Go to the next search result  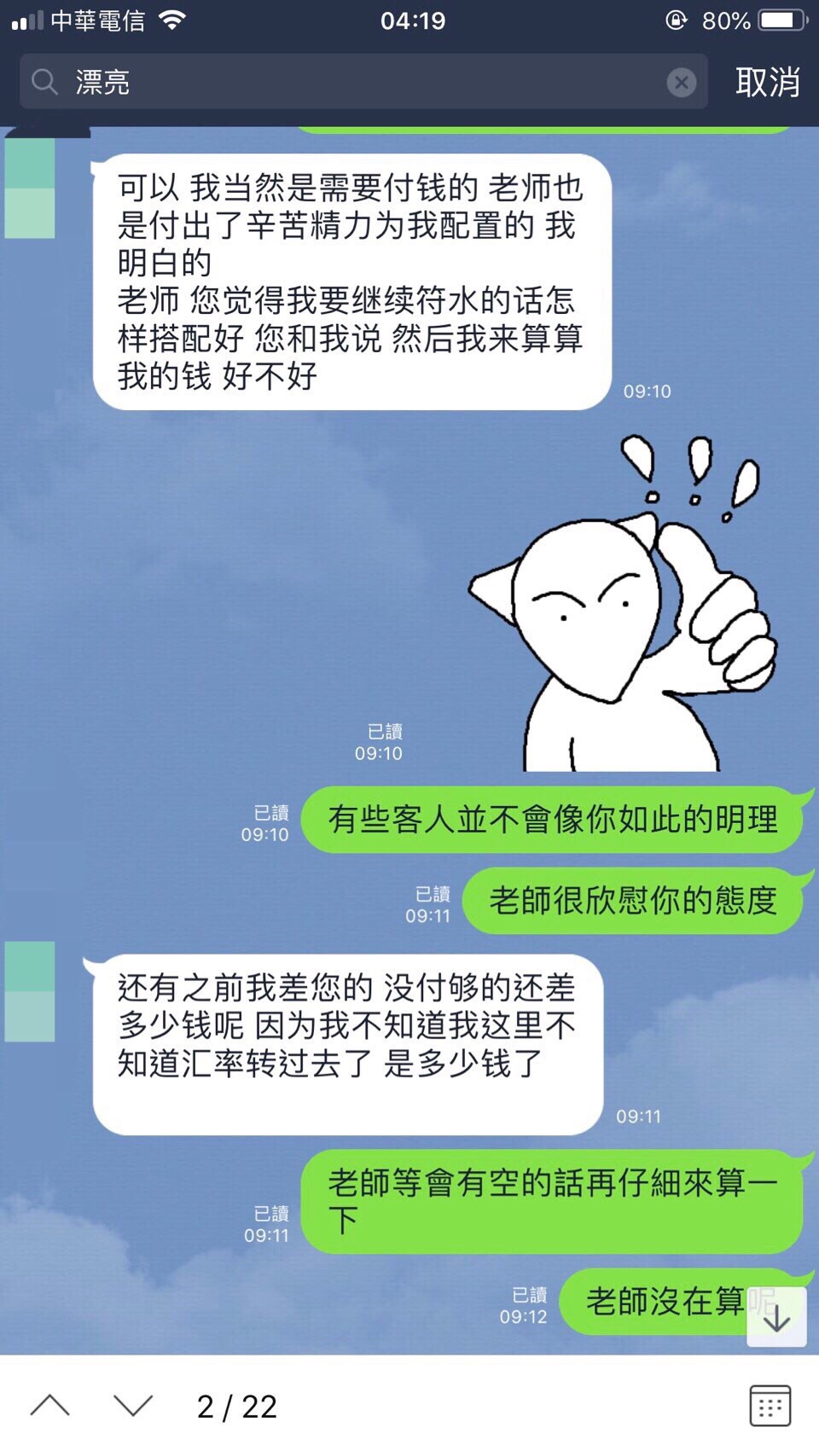coord(133,1405)
